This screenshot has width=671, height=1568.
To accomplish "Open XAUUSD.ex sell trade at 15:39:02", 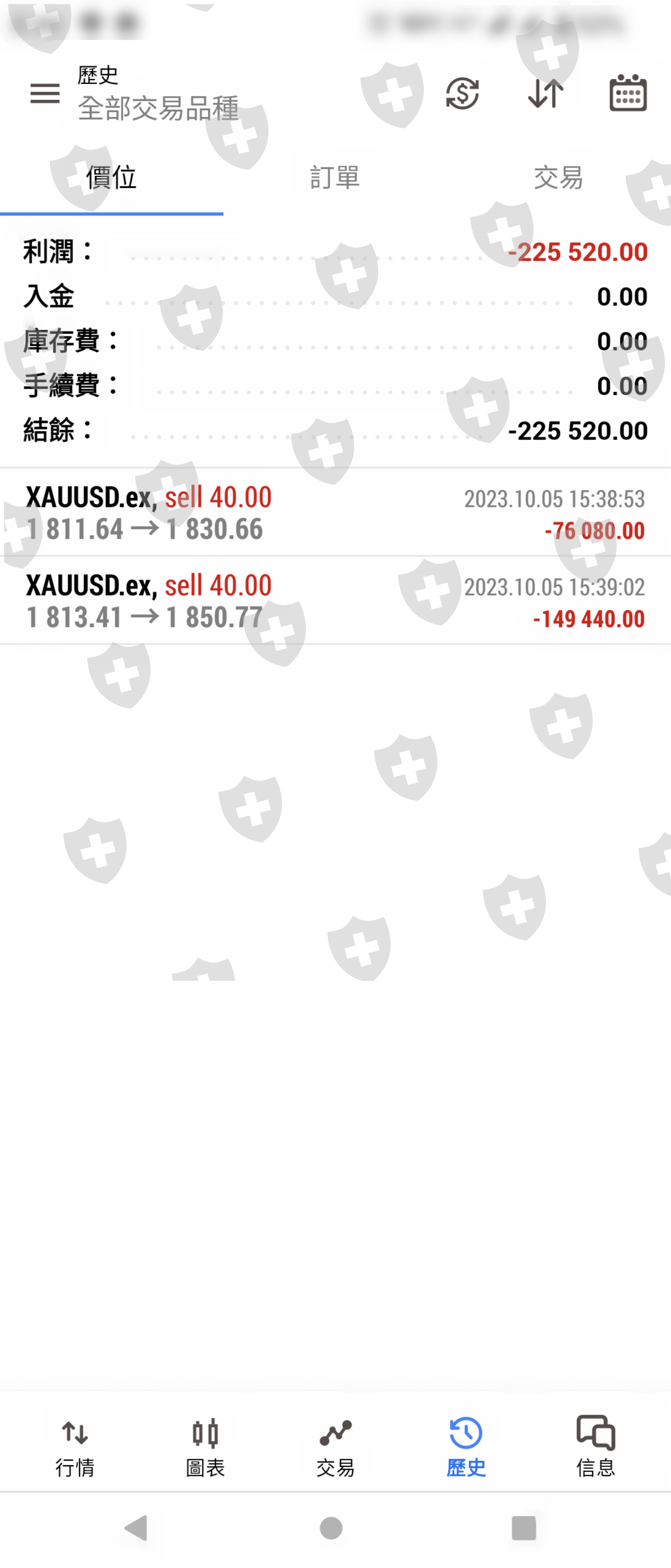I will [335, 601].
